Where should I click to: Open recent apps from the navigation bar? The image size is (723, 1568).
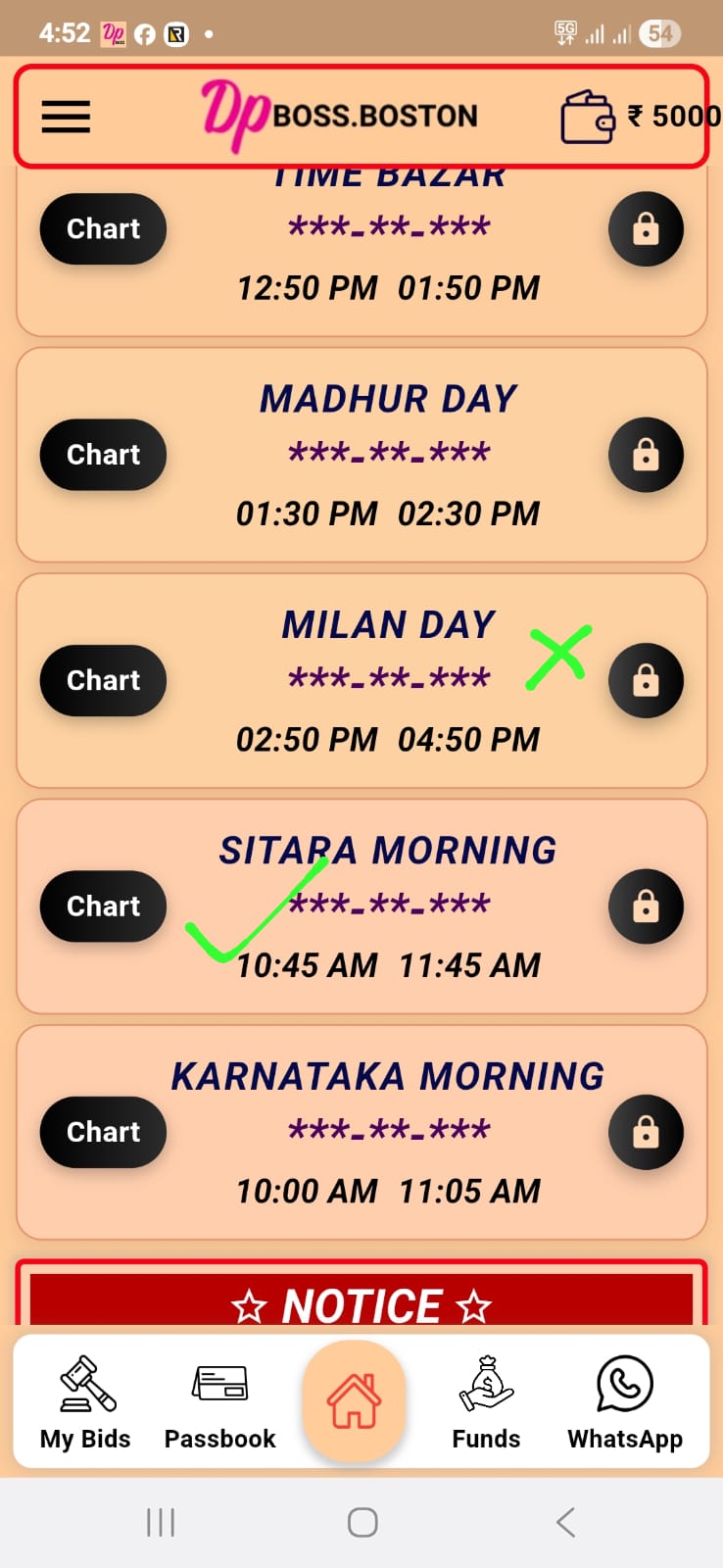pos(160,1522)
